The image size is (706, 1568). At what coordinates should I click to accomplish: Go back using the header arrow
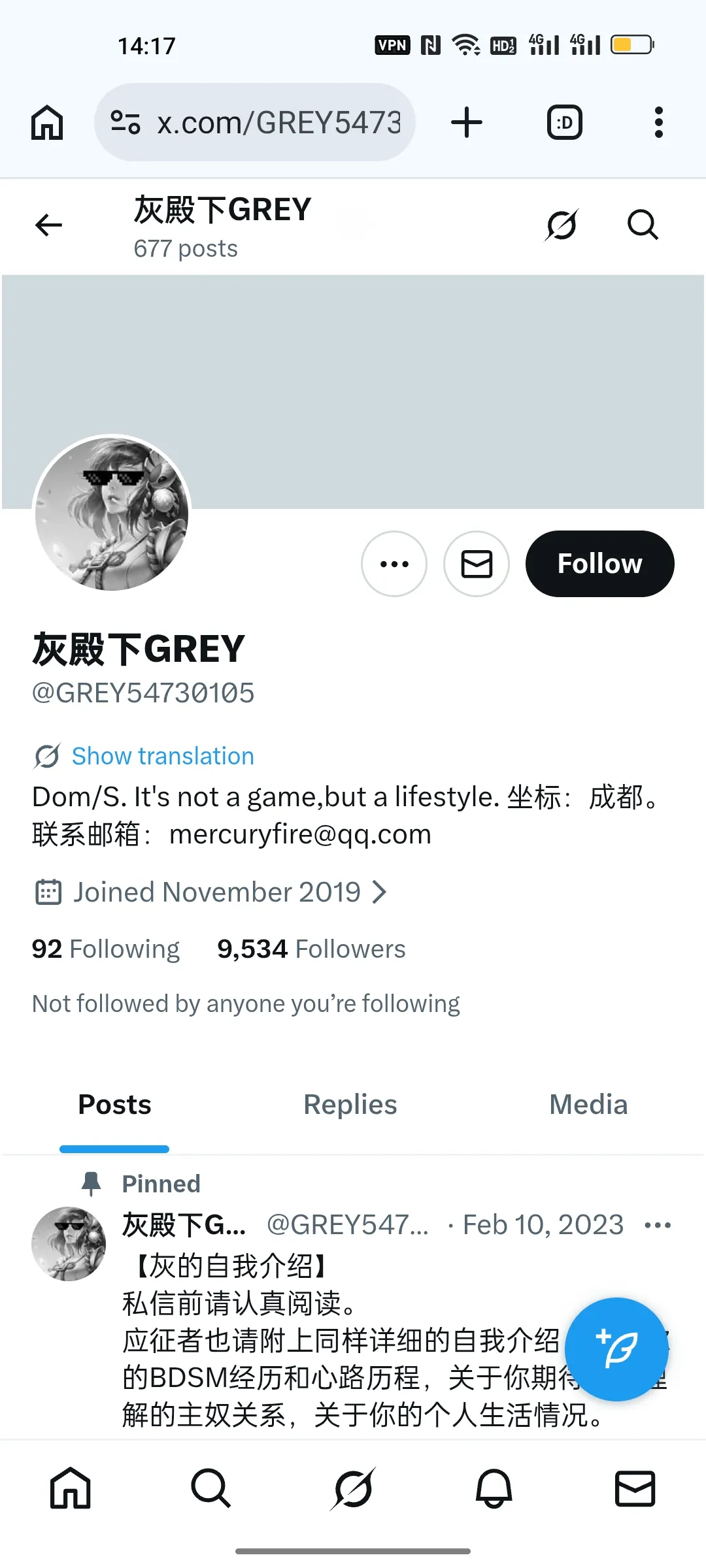pyautogui.click(x=48, y=225)
